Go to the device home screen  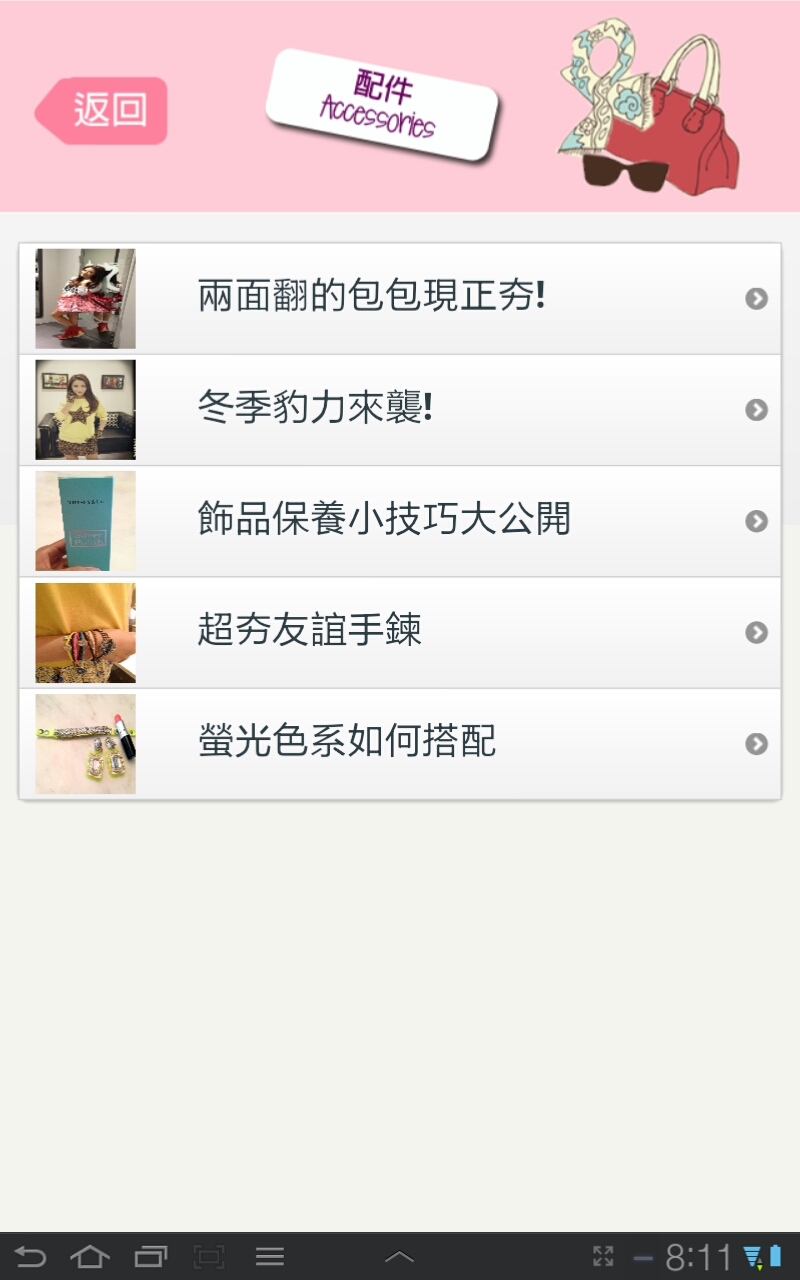[90, 1257]
